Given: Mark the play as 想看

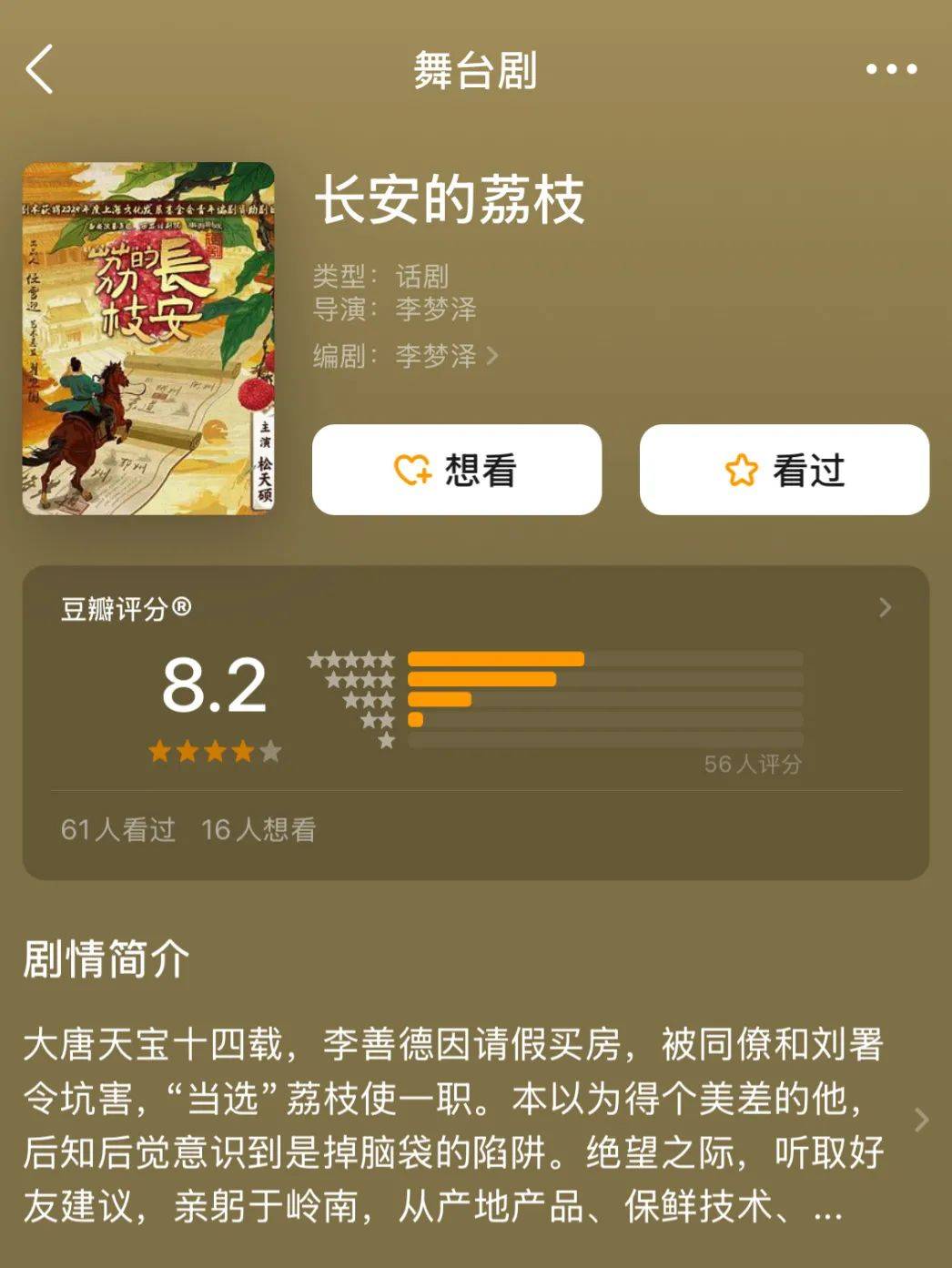Looking at the screenshot, I should pyautogui.click(x=457, y=470).
